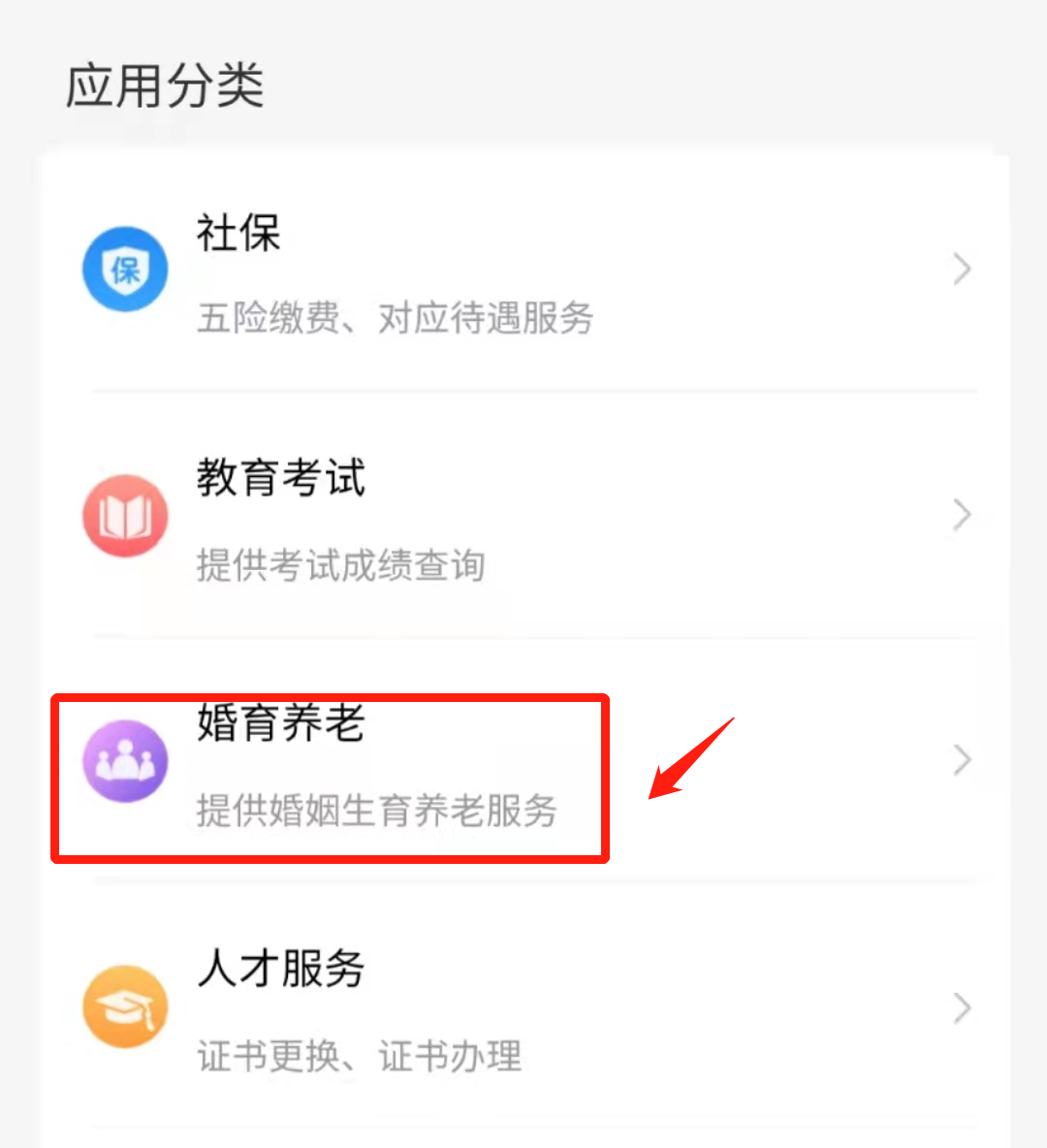The image size is (1047, 1148).
Task: Open the 社保 category
Action: click(x=523, y=271)
